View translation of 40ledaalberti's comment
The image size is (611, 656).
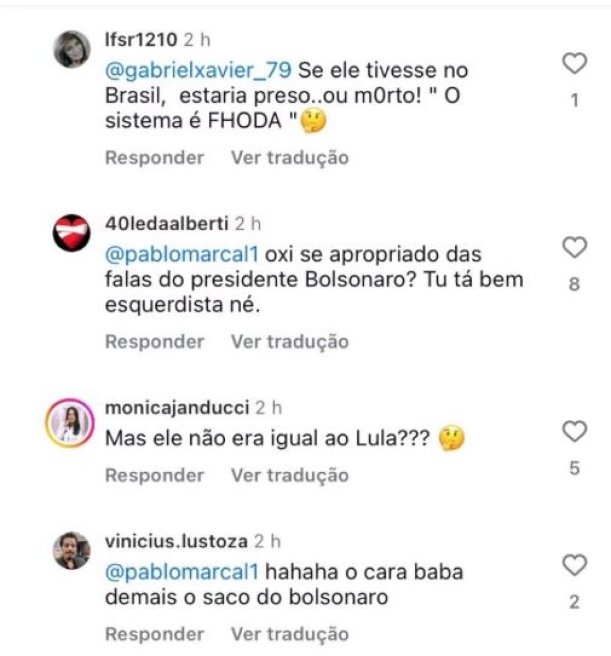tap(289, 342)
